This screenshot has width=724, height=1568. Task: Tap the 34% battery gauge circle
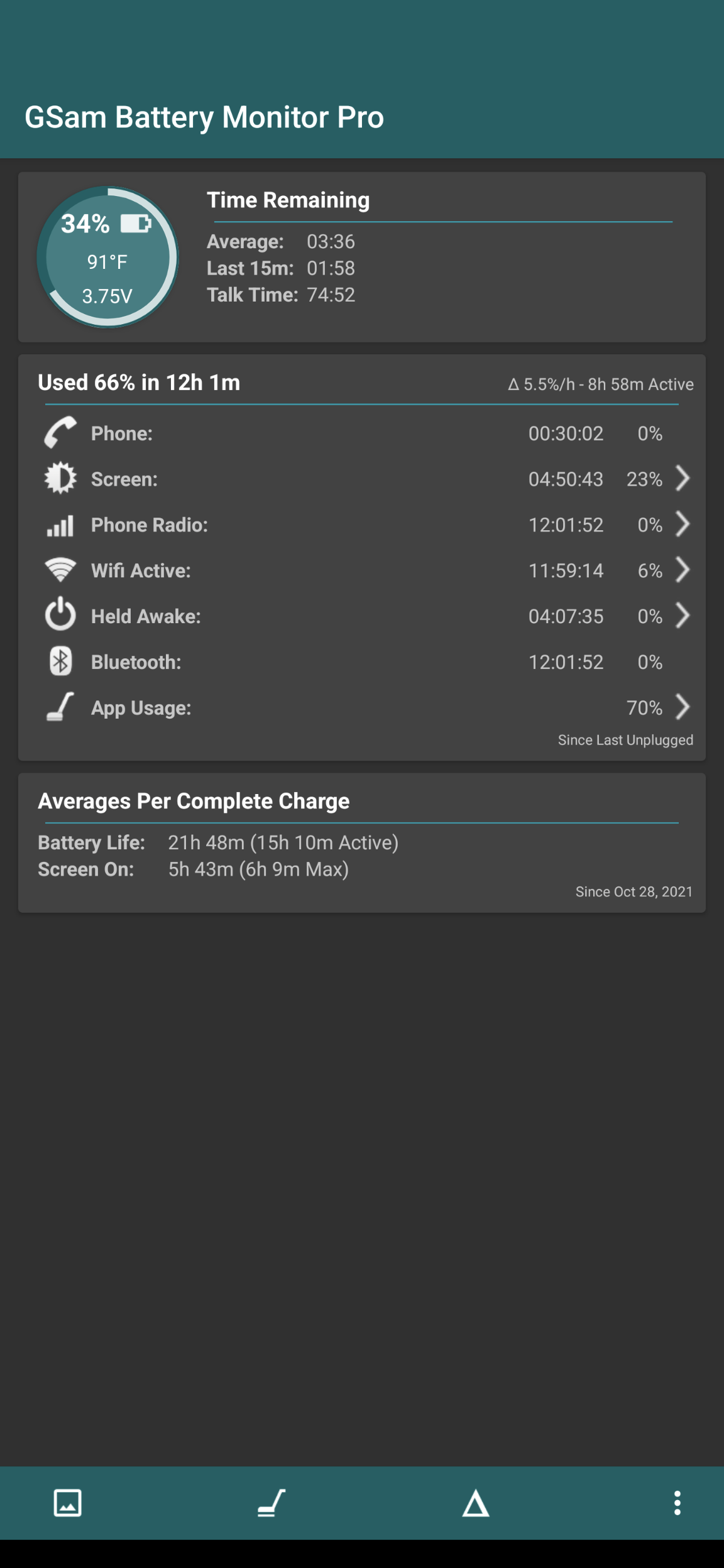(x=107, y=257)
